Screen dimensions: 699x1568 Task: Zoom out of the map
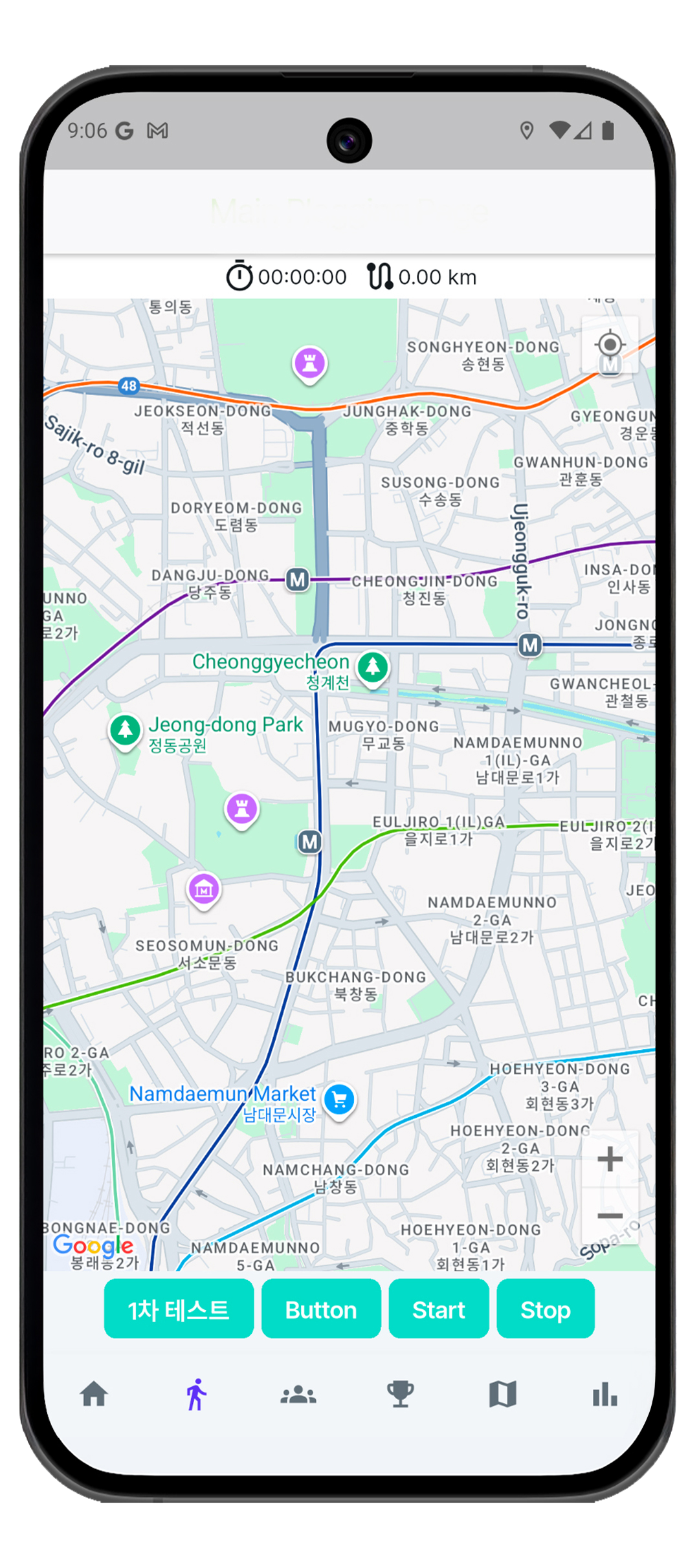pyautogui.click(x=610, y=1216)
